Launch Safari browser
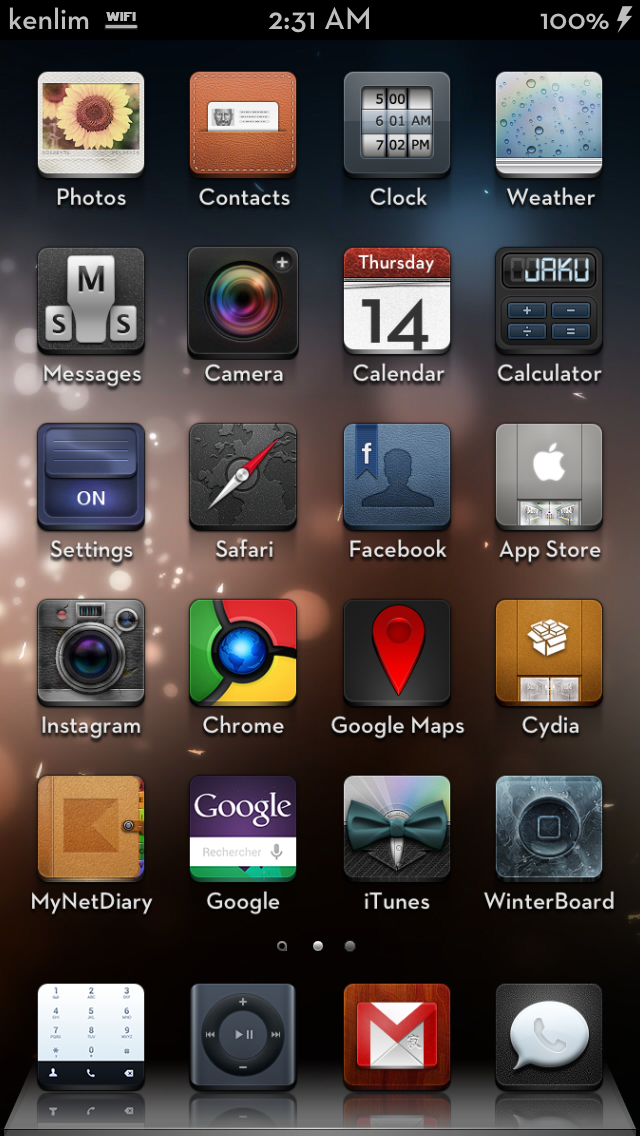This screenshot has width=640, height=1136. (x=244, y=476)
